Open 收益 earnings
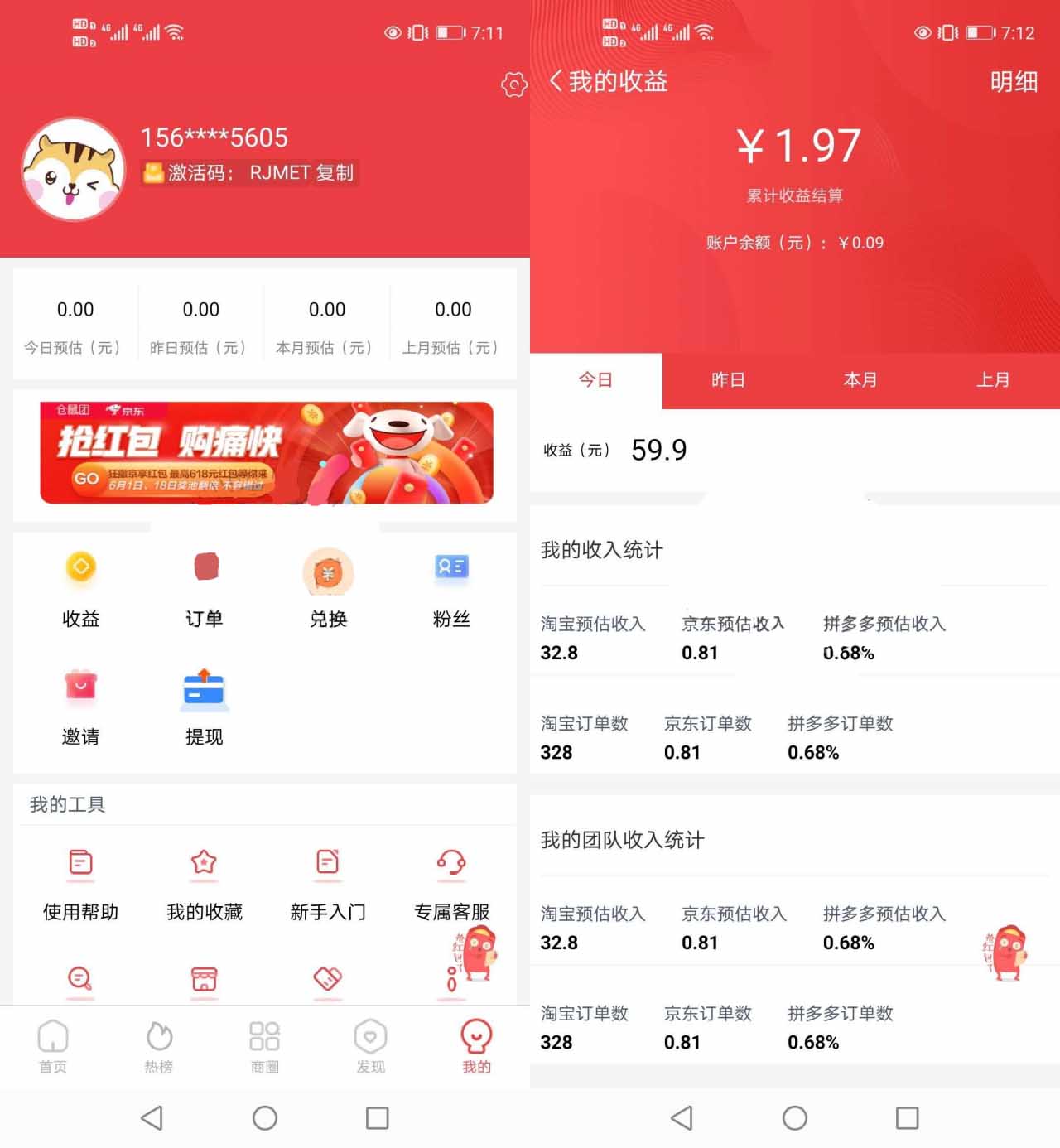The image size is (1060, 1148). [x=80, y=586]
